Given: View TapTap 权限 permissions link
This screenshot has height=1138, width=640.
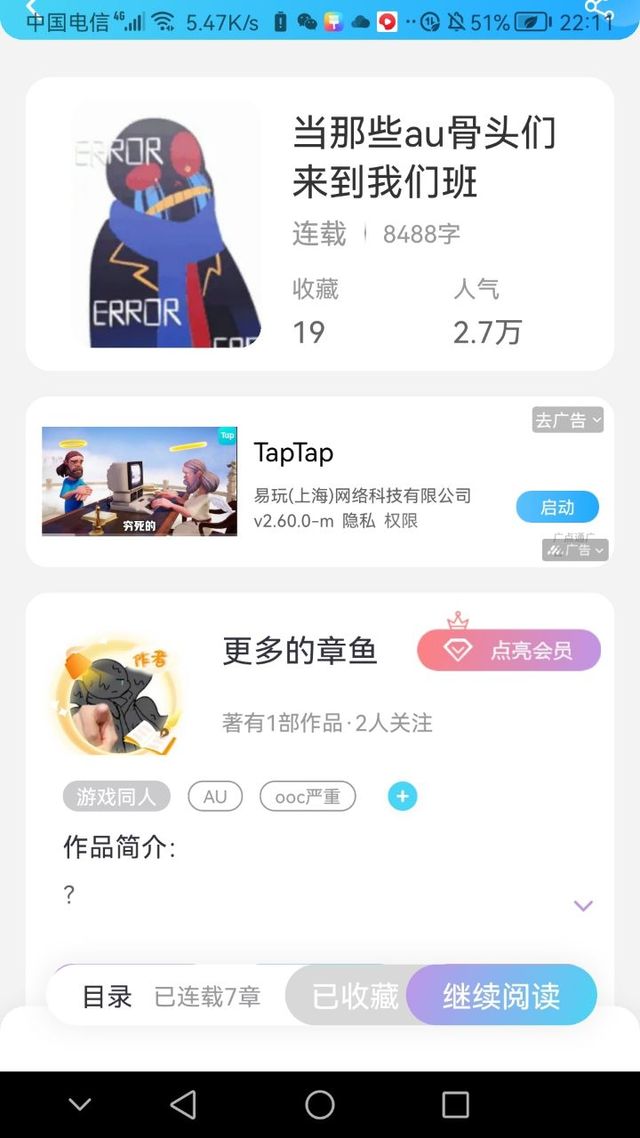Looking at the screenshot, I should click(x=401, y=521).
